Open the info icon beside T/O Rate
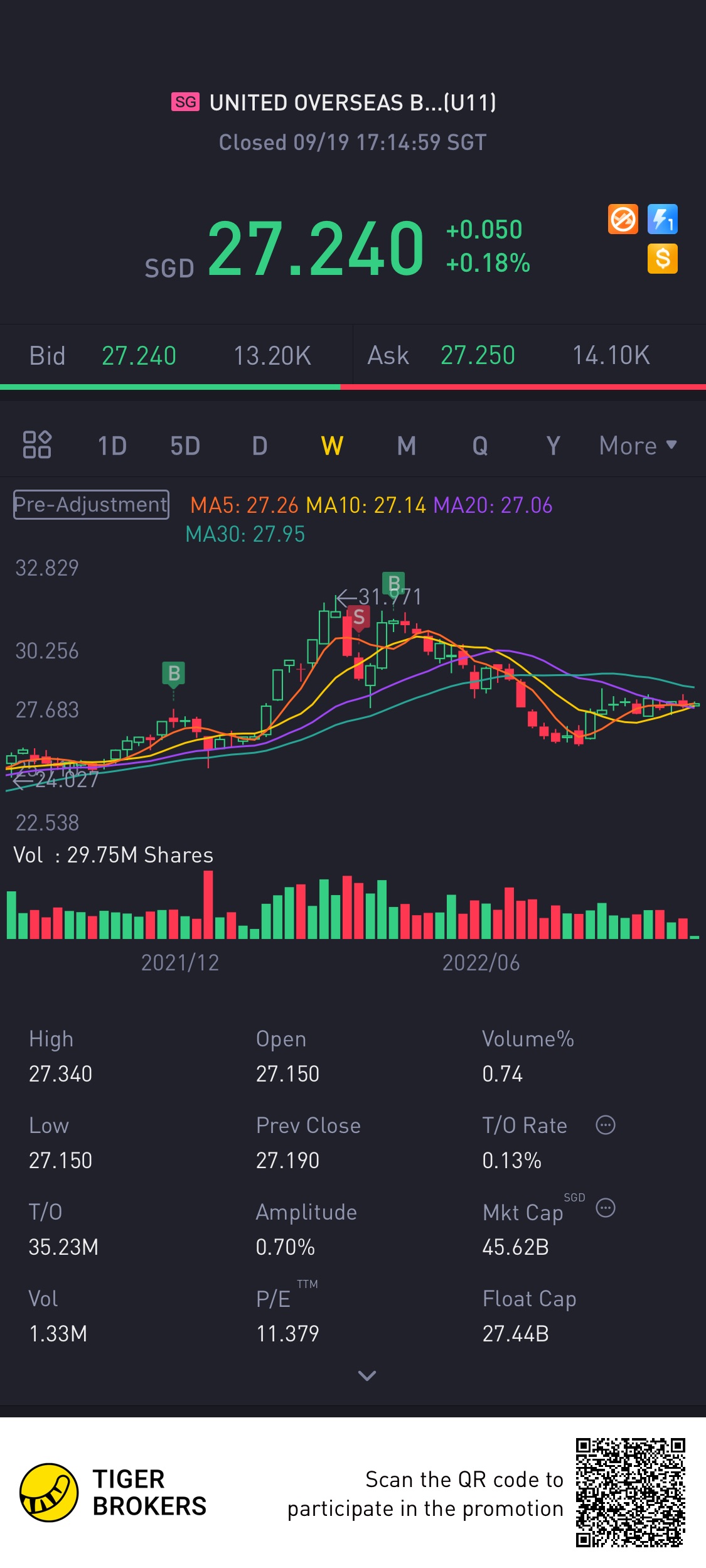The height and width of the screenshot is (1568, 706). [x=606, y=1125]
